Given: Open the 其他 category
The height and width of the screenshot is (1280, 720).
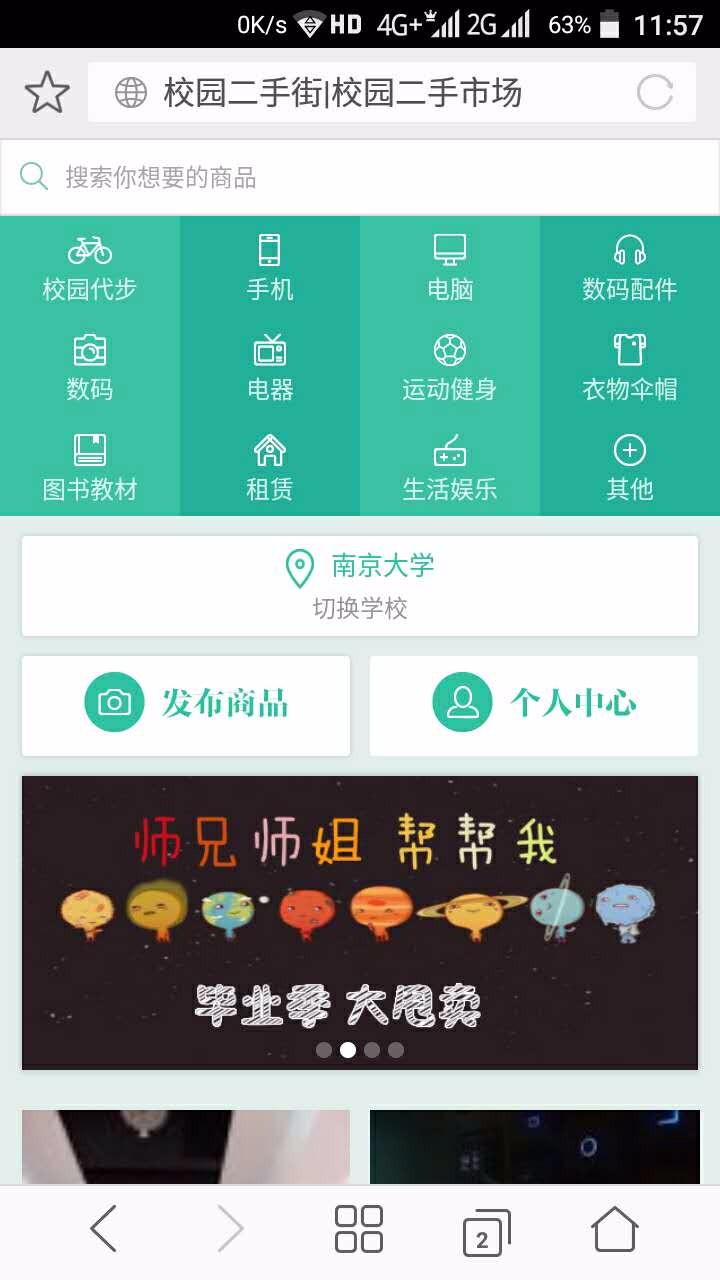Looking at the screenshot, I should click(630, 467).
